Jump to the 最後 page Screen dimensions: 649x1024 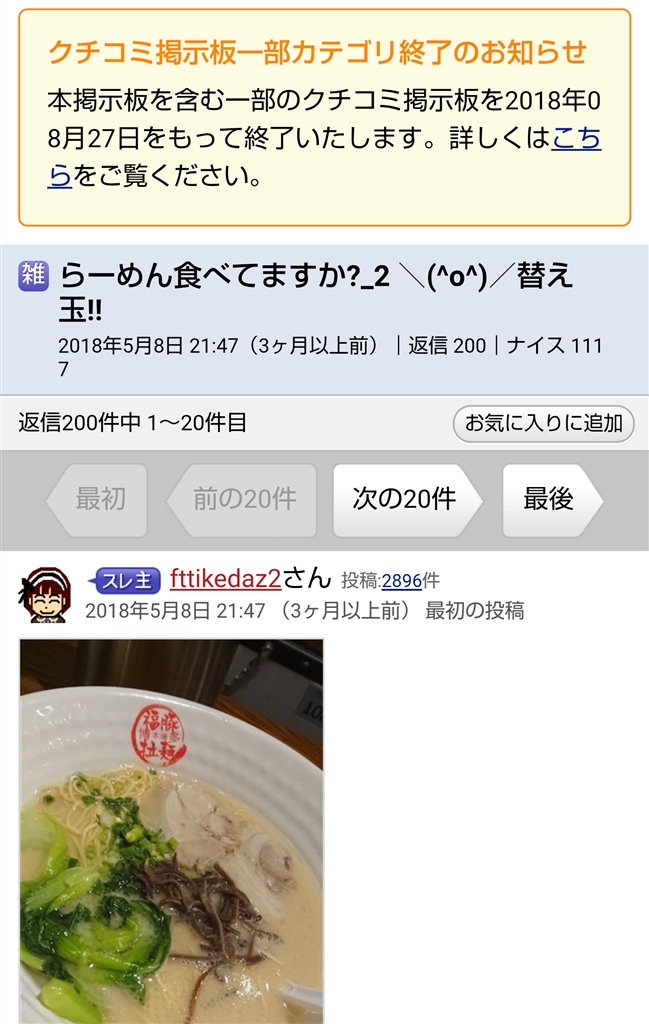[x=548, y=499]
